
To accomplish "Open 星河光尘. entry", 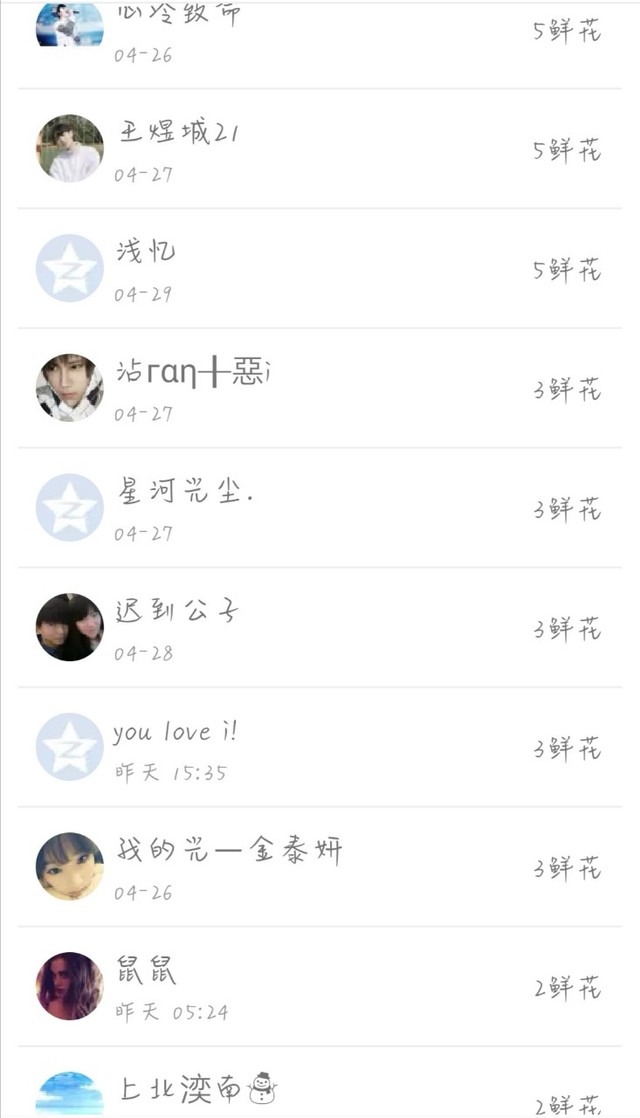I will [320, 508].
